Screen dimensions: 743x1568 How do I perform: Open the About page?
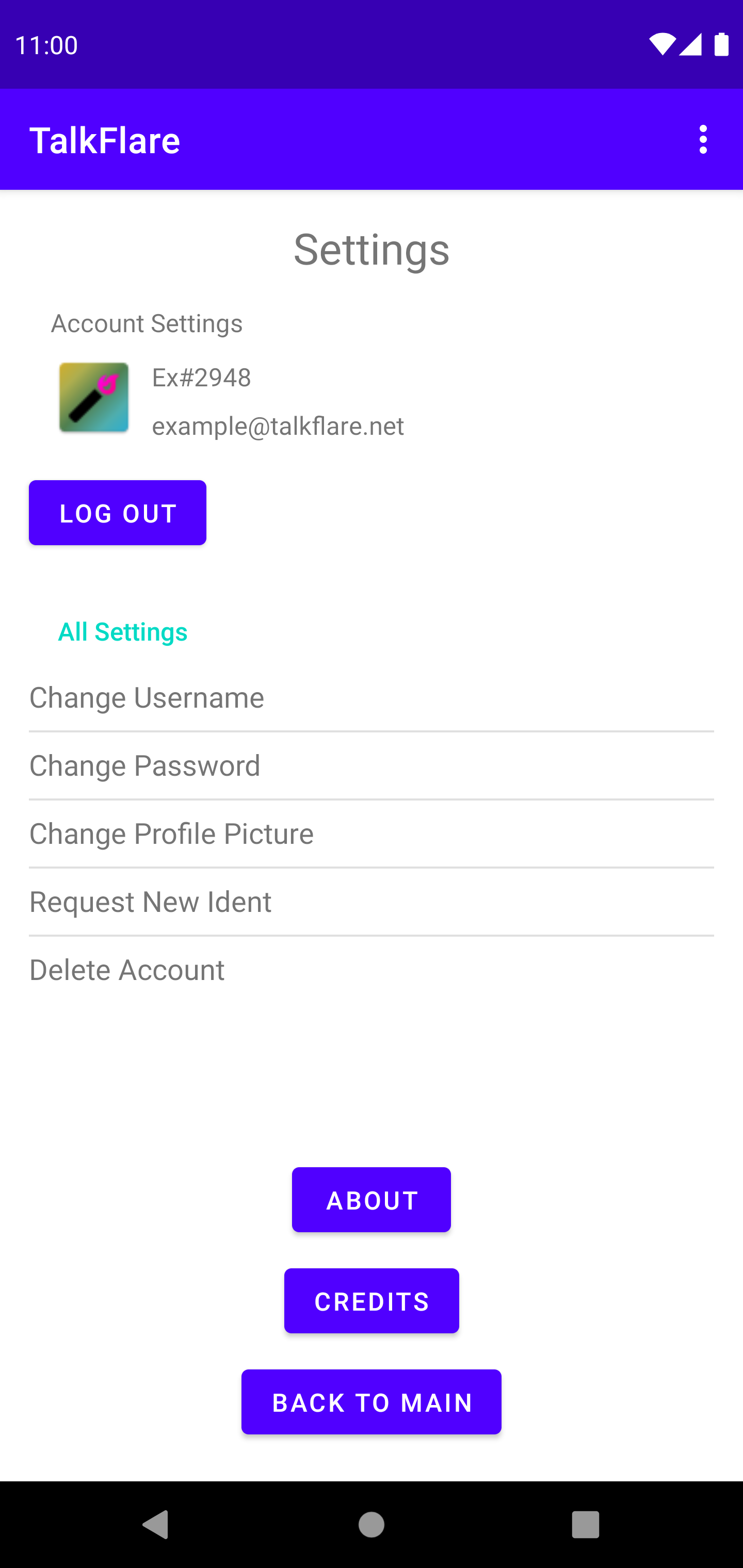372,1200
